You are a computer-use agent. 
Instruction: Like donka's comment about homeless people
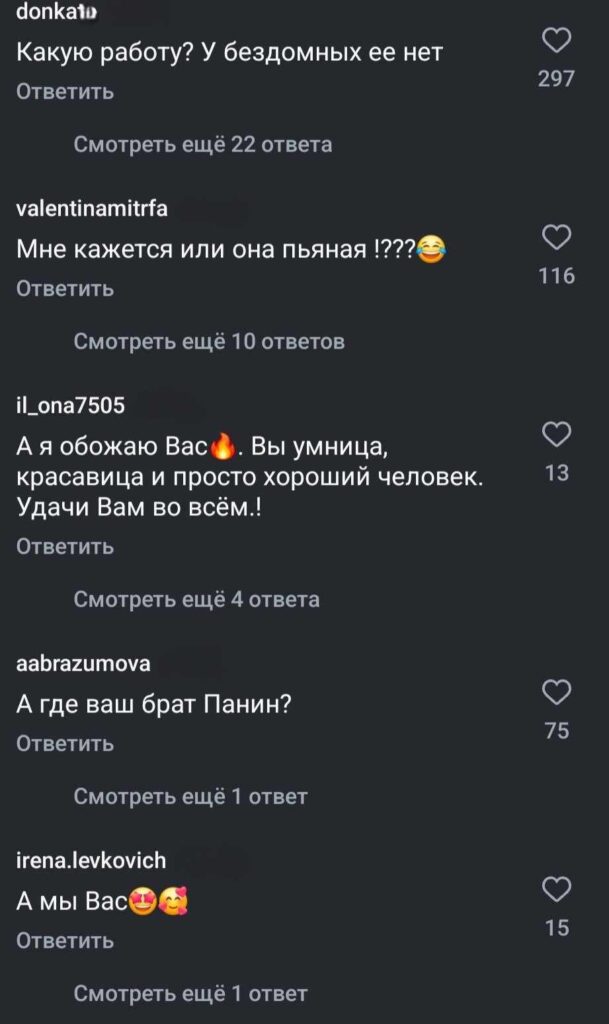point(557,40)
